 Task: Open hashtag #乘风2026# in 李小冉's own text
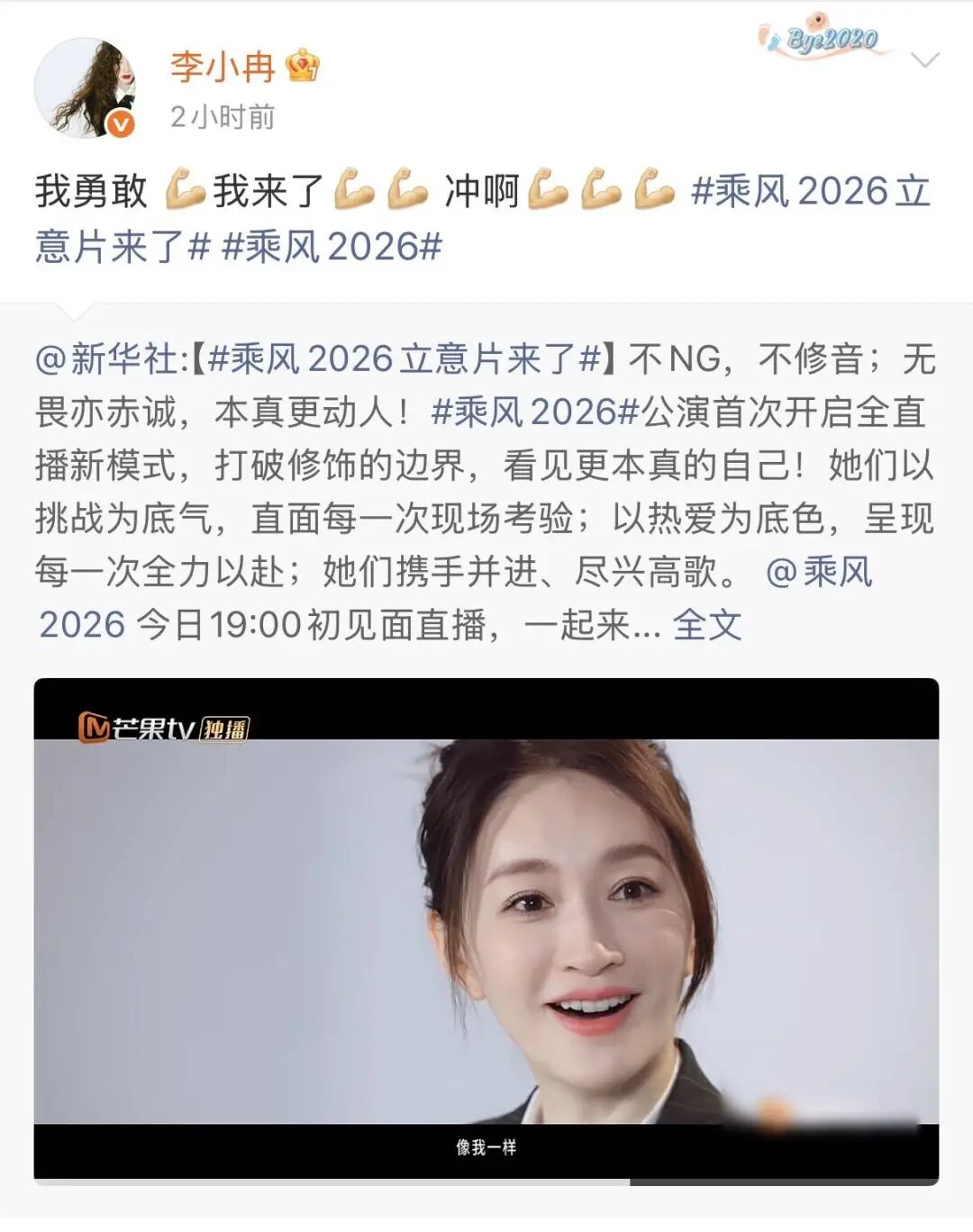(x=332, y=247)
